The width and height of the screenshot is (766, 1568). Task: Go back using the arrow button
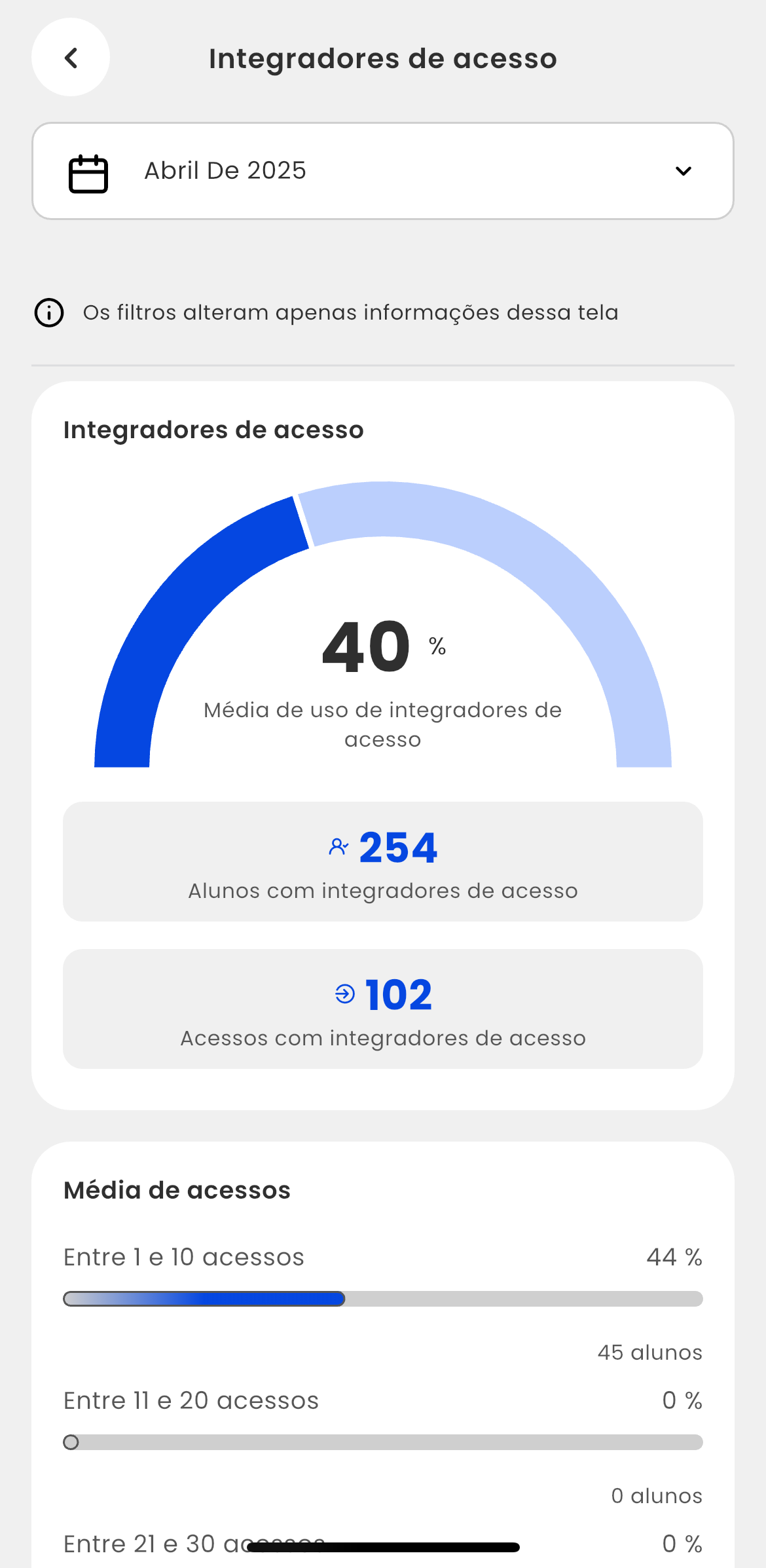point(71,58)
